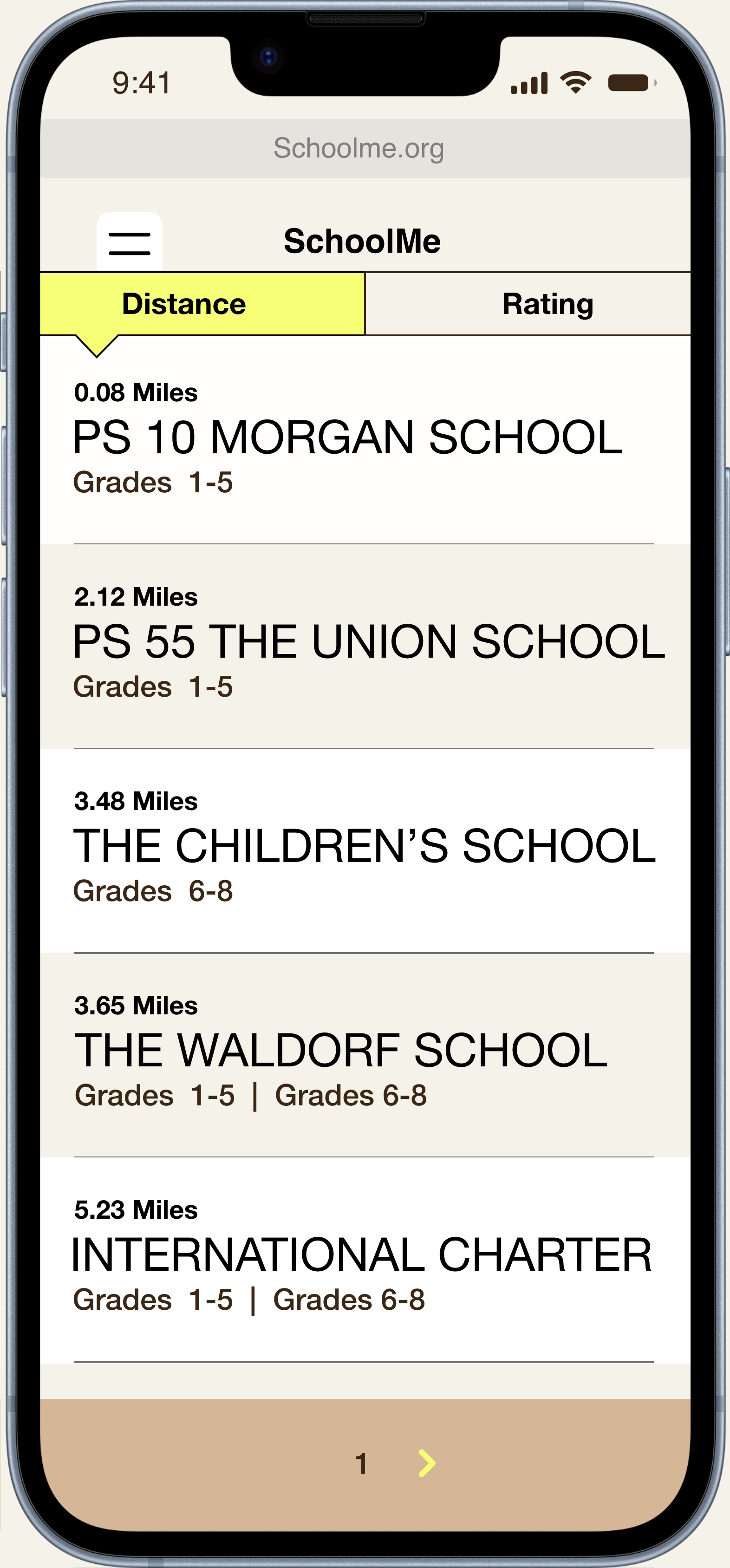Tap the Schoolme.org address bar
Screen dimensions: 730x1568
click(x=365, y=149)
